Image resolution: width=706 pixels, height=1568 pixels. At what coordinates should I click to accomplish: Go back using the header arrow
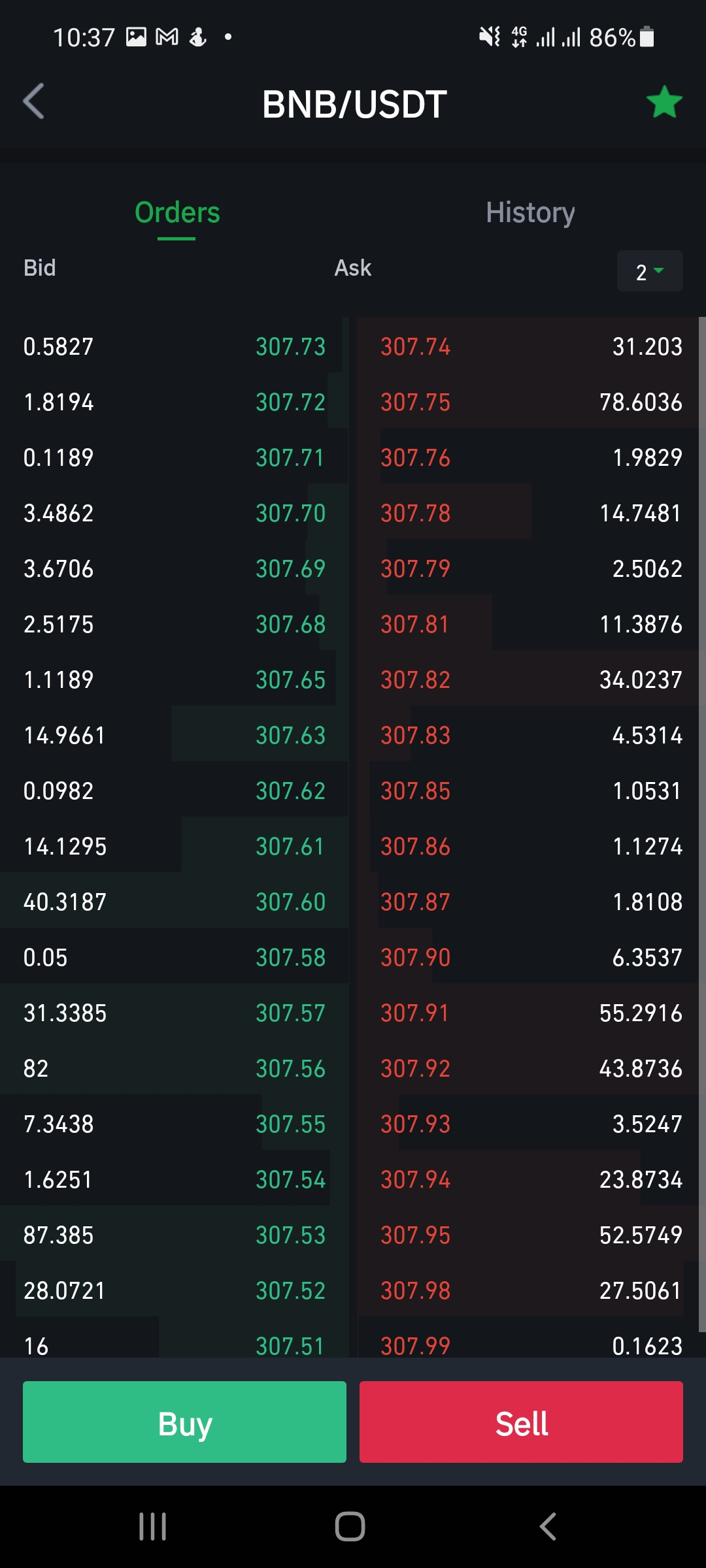click(34, 101)
